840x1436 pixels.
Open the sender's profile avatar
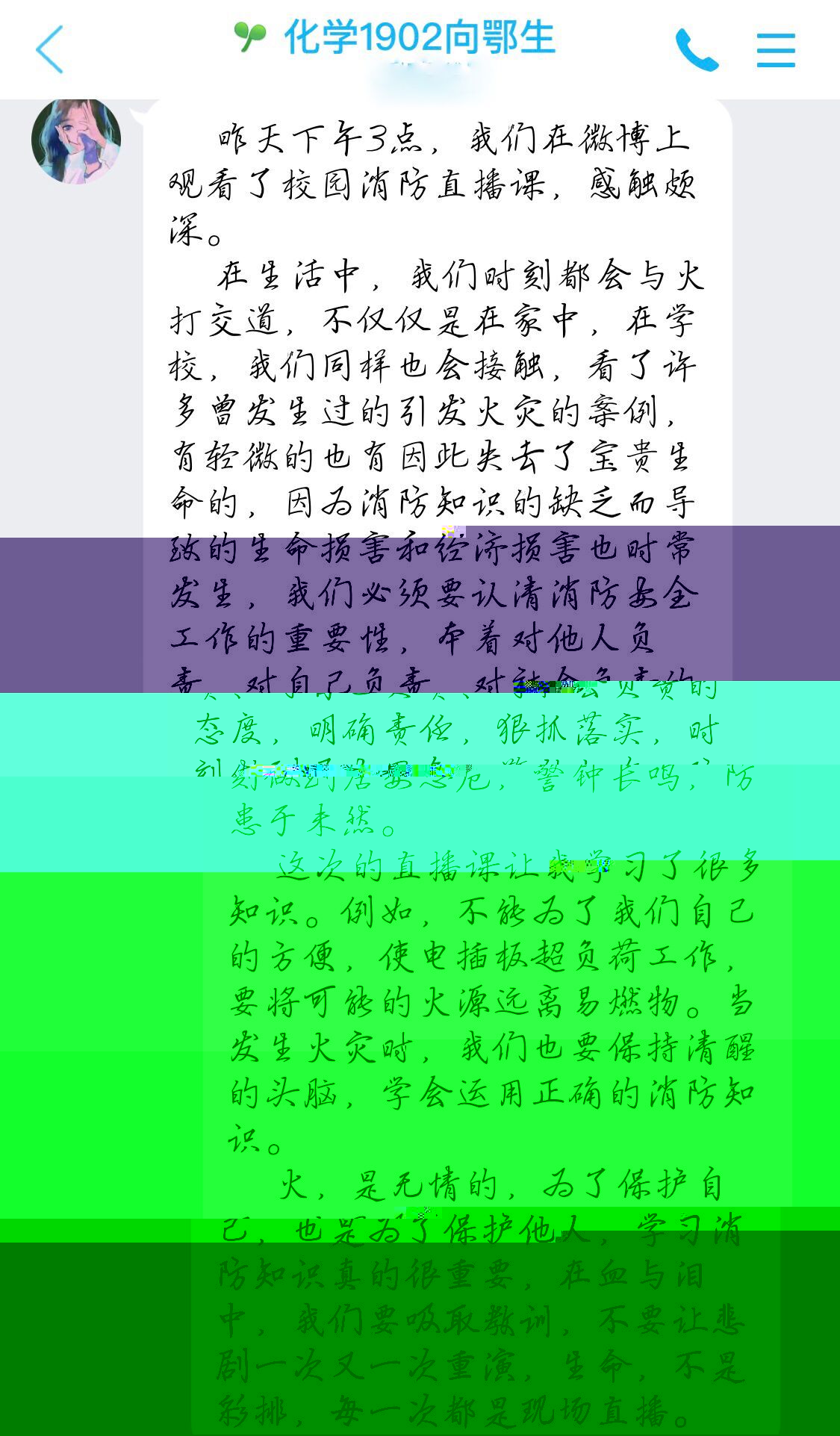pos(76,140)
